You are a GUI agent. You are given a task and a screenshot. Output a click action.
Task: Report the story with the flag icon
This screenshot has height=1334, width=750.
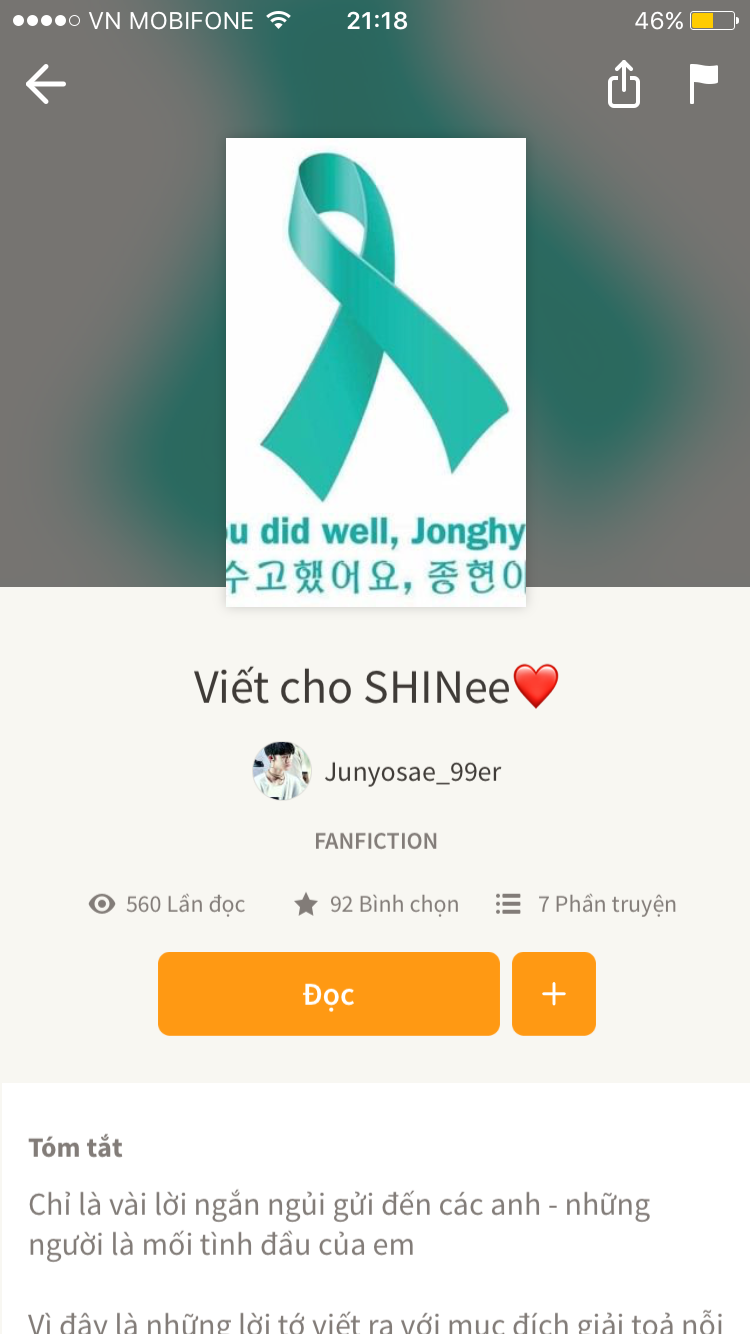pos(704,84)
